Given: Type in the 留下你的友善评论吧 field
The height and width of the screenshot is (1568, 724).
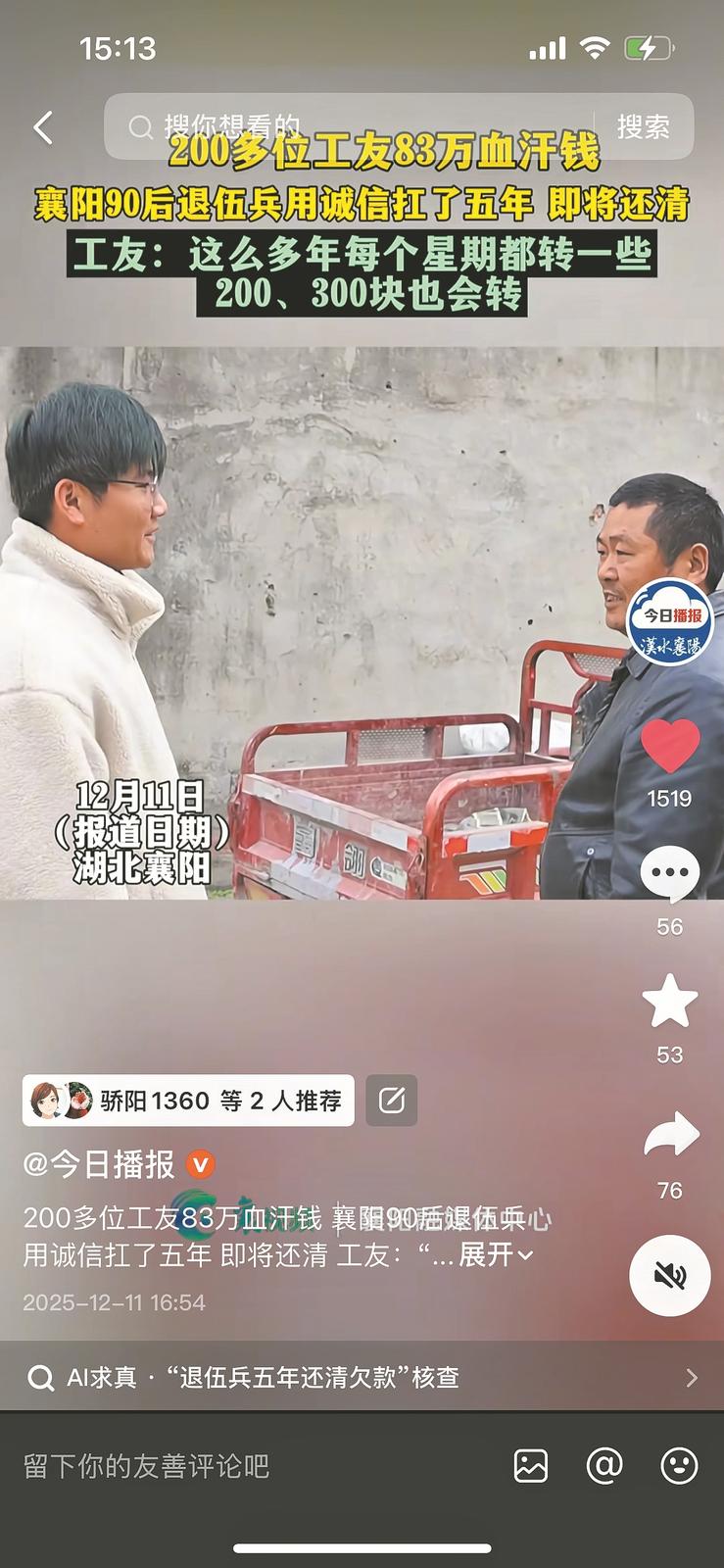Looking at the screenshot, I should point(245,1466).
